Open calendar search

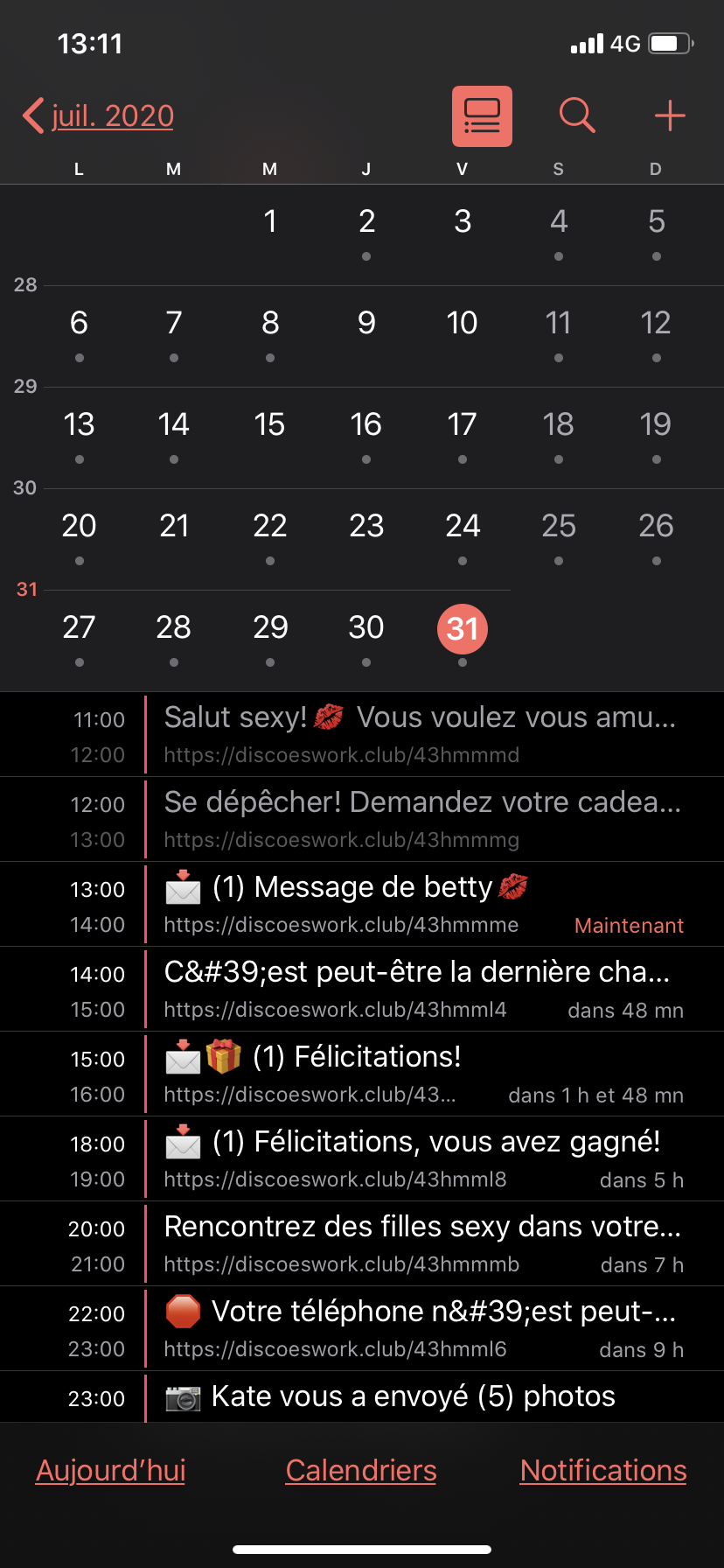(577, 115)
